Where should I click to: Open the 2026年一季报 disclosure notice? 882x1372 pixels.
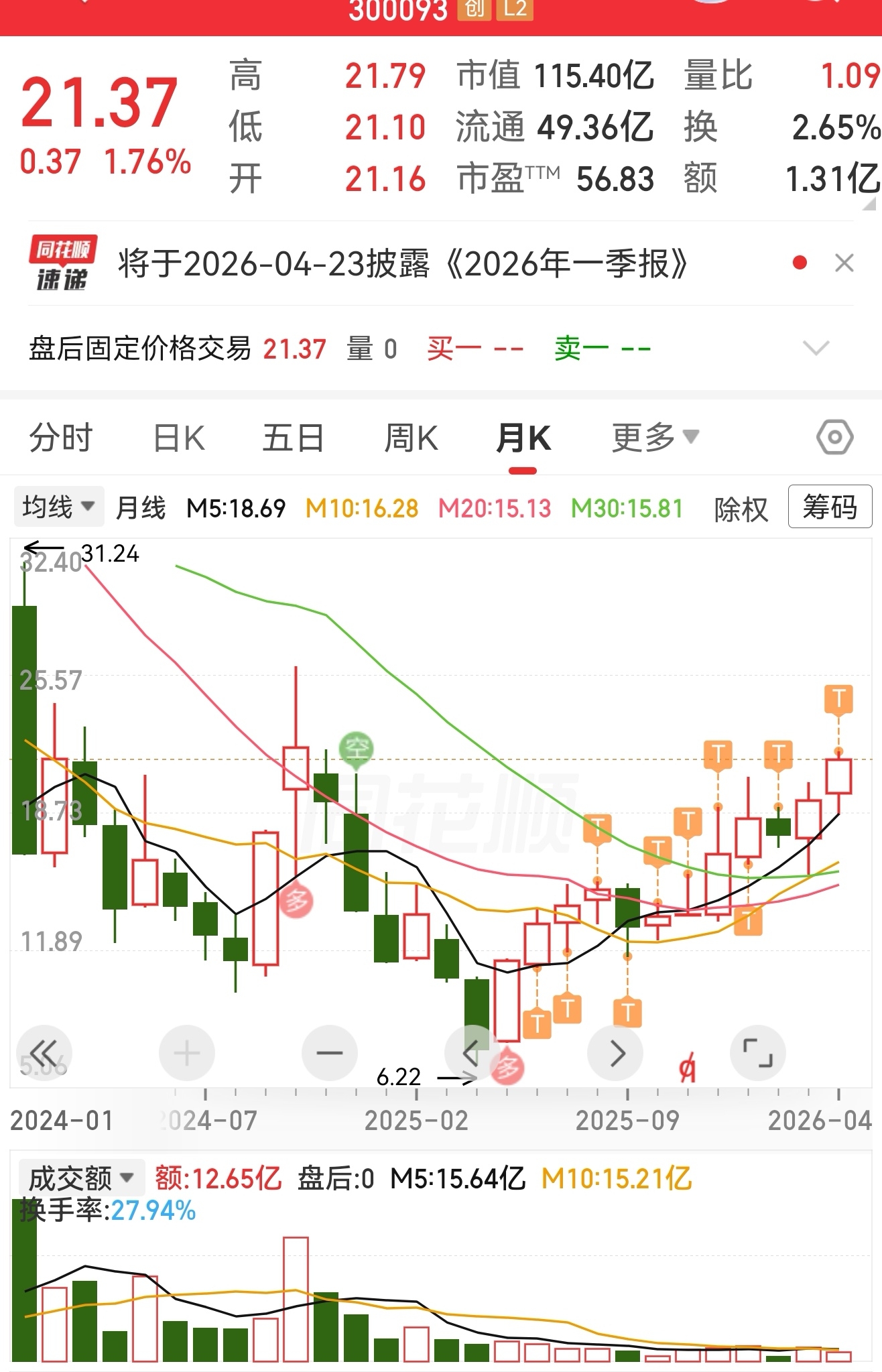403,263
